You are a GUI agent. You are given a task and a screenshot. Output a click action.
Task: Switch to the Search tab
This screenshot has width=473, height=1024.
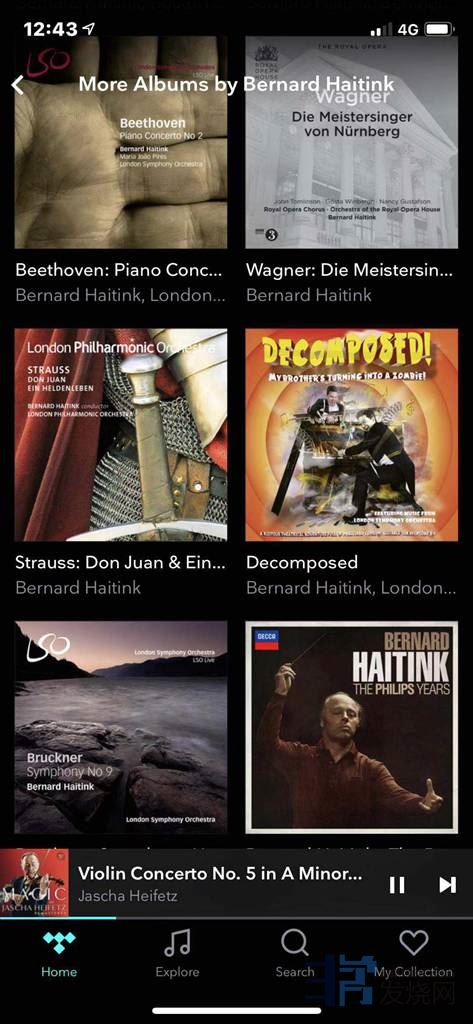click(x=295, y=954)
